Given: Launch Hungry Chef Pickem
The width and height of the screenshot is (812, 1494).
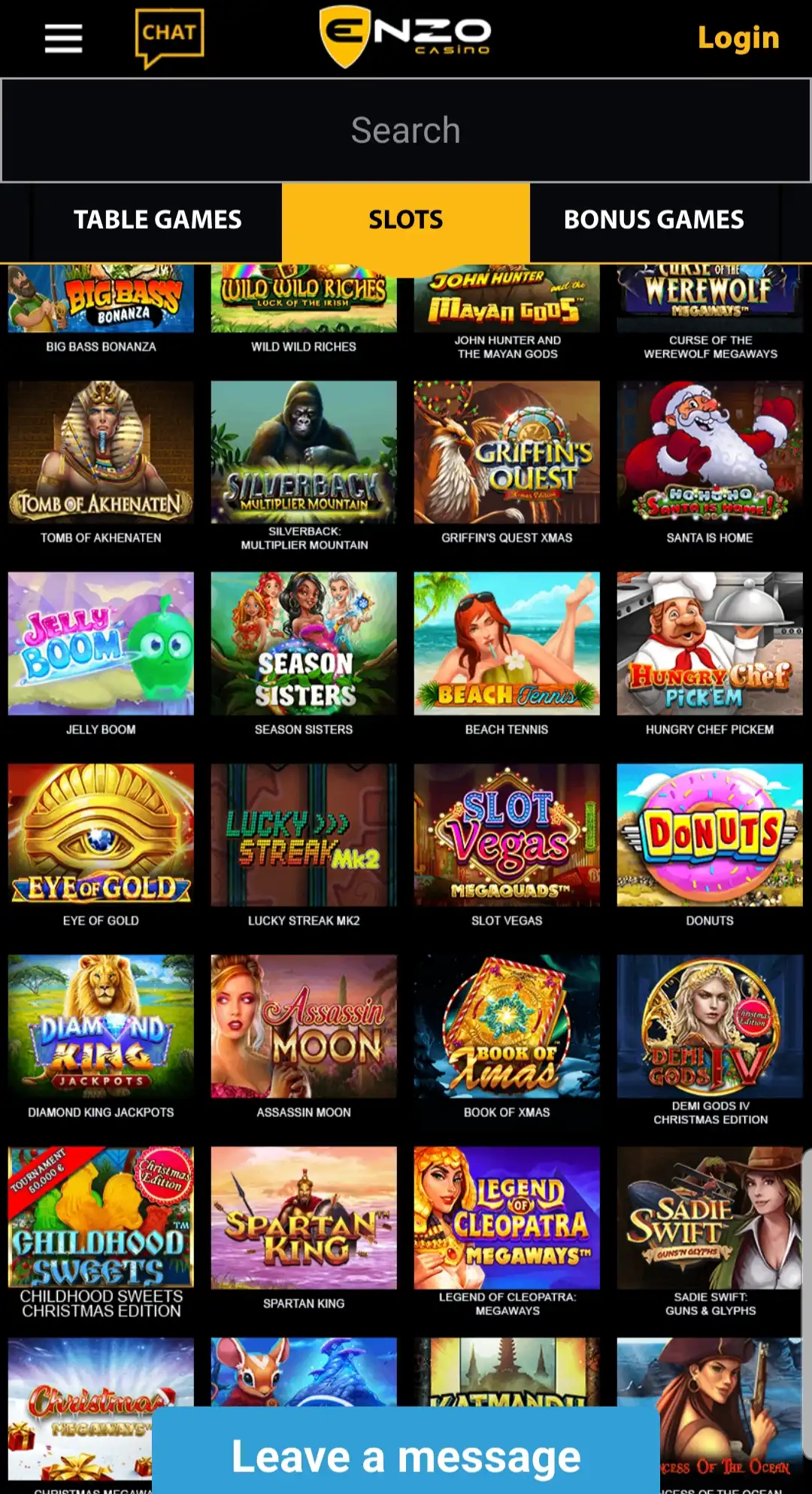Looking at the screenshot, I should [x=710, y=644].
